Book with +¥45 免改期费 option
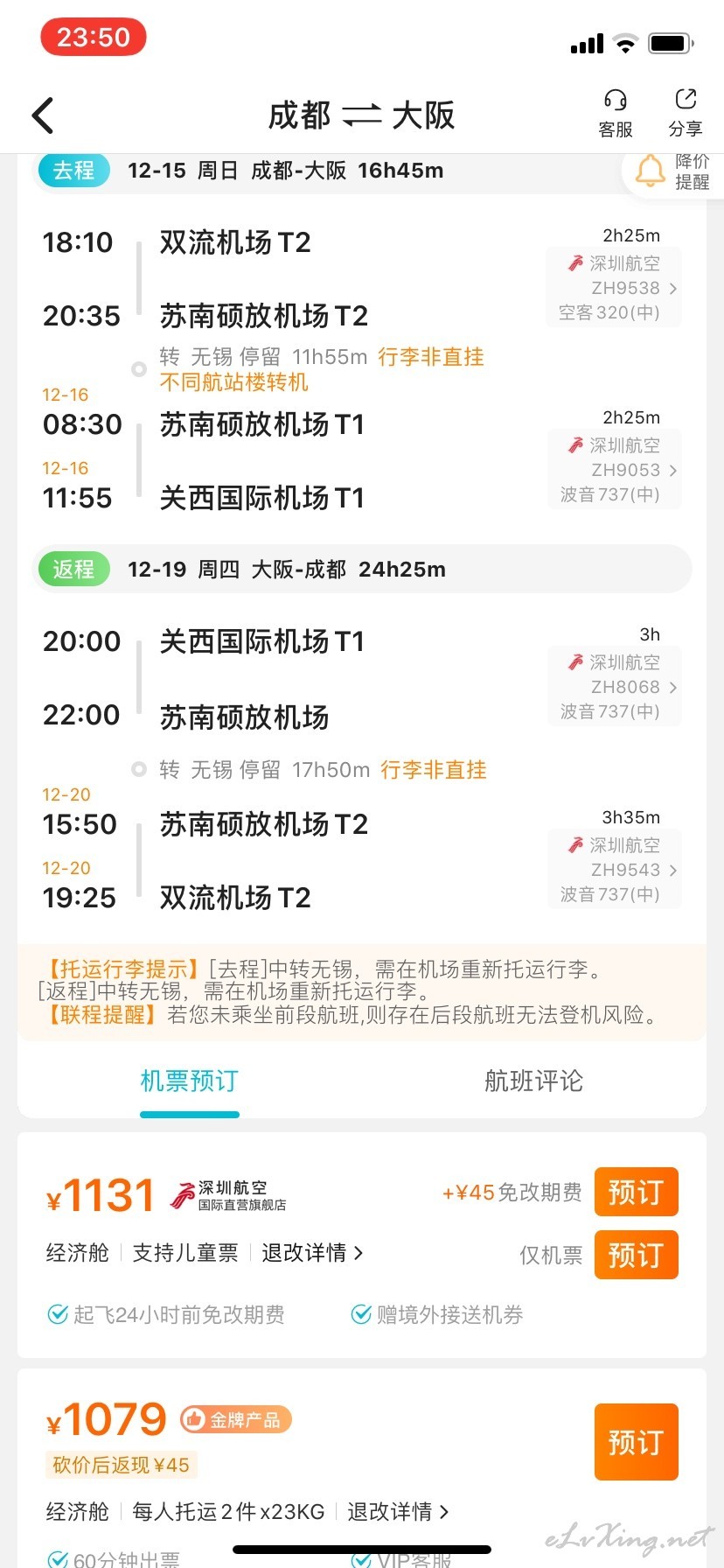The width and height of the screenshot is (724, 1568). tap(636, 1192)
